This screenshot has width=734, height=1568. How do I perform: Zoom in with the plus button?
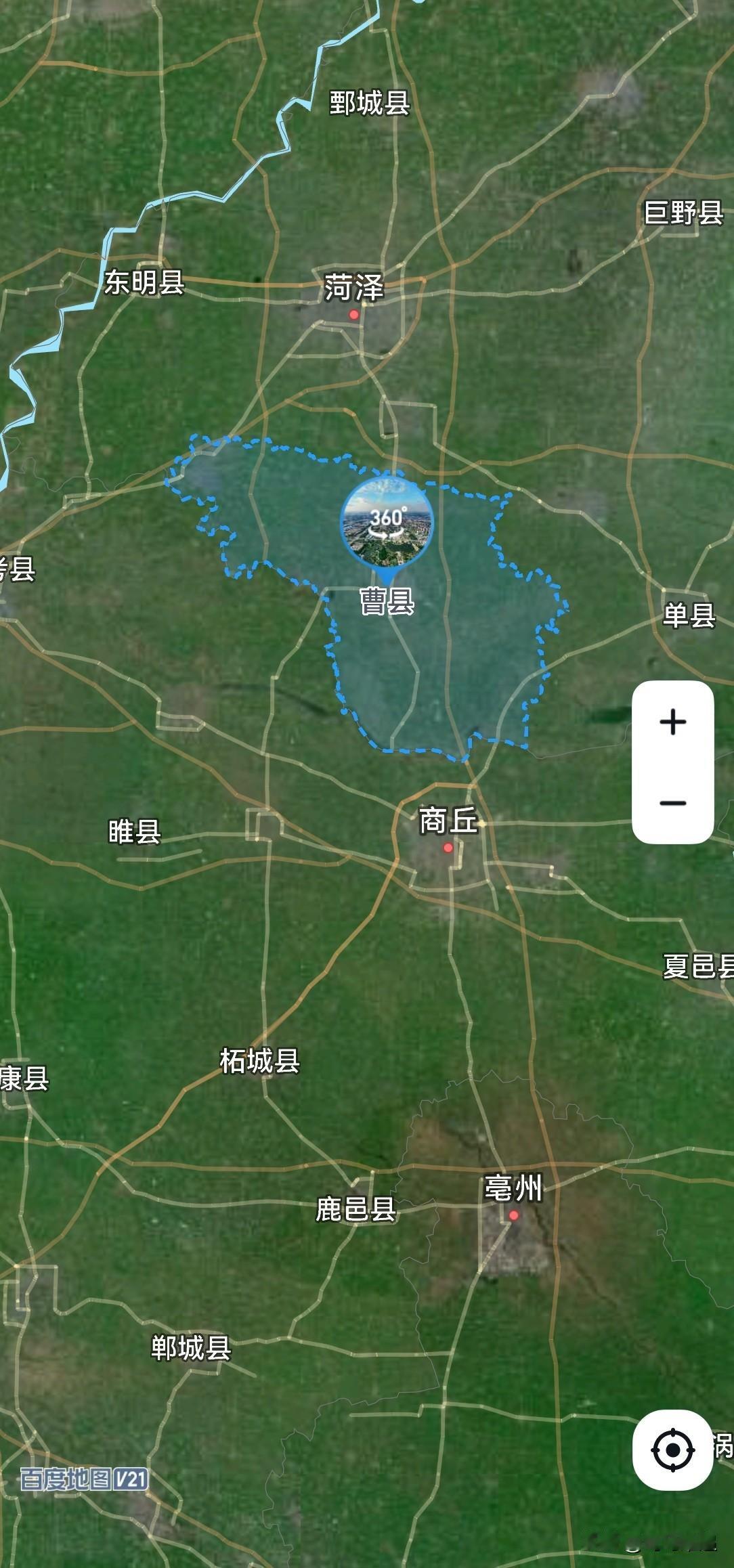(x=672, y=722)
